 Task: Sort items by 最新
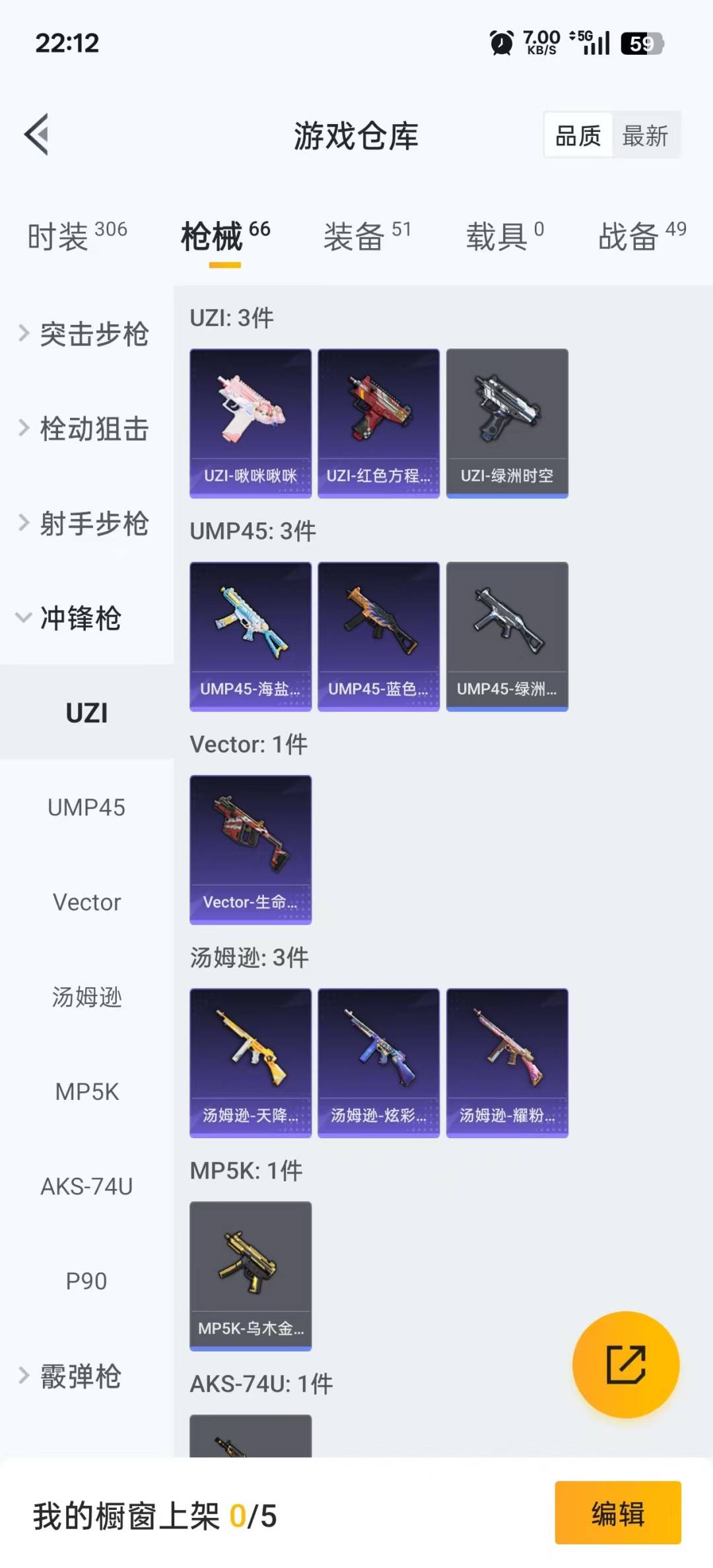pyautogui.click(x=645, y=136)
